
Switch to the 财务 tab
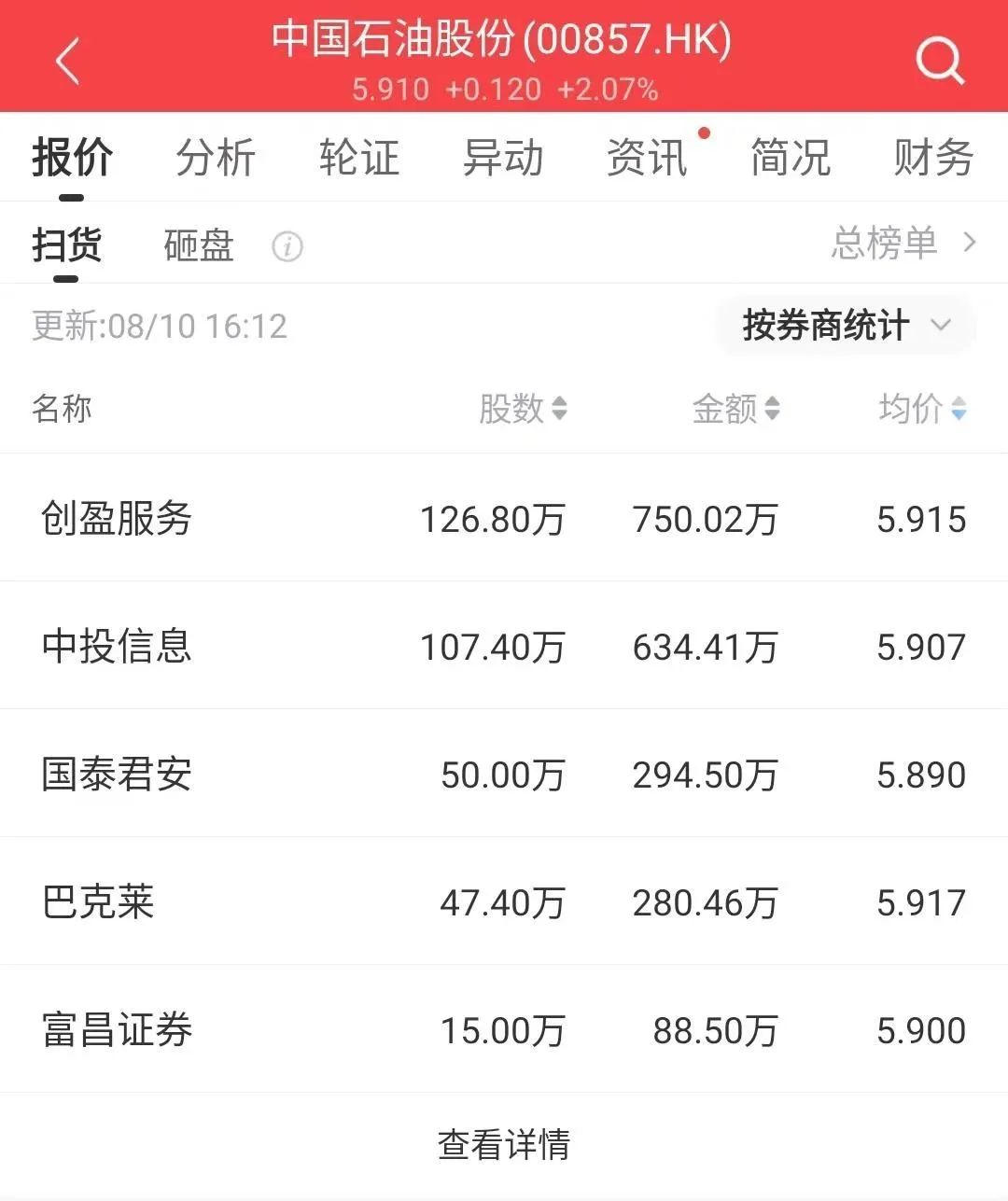click(x=931, y=158)
